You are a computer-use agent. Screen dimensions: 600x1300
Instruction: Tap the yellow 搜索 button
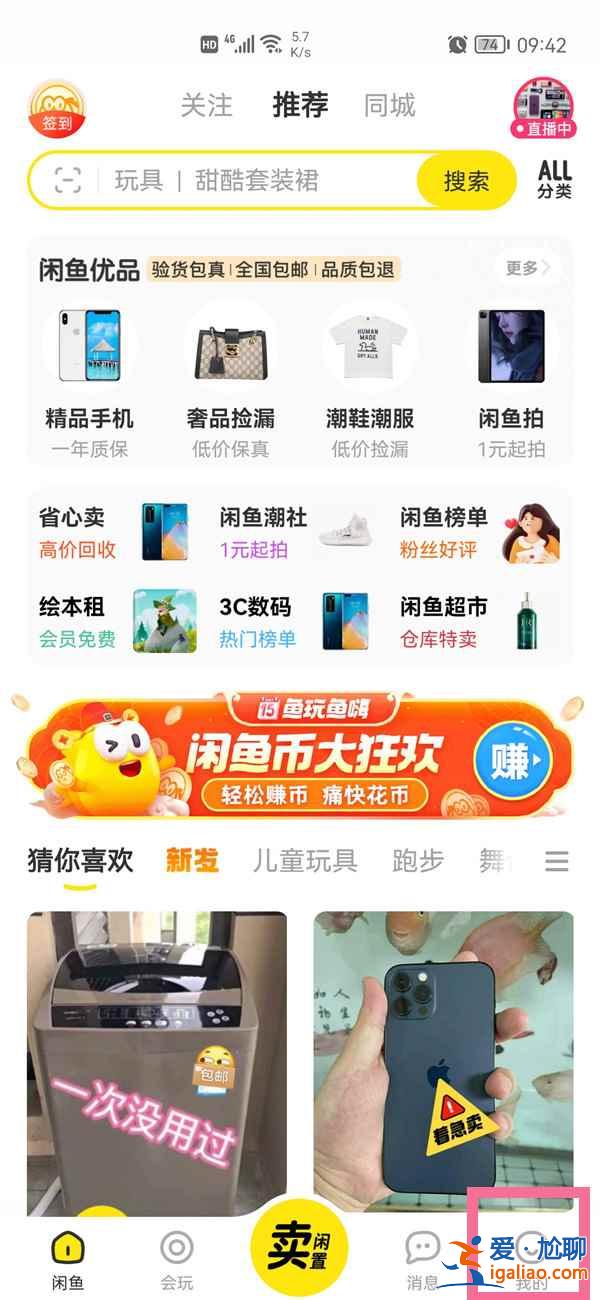click(x=467, y=181)
